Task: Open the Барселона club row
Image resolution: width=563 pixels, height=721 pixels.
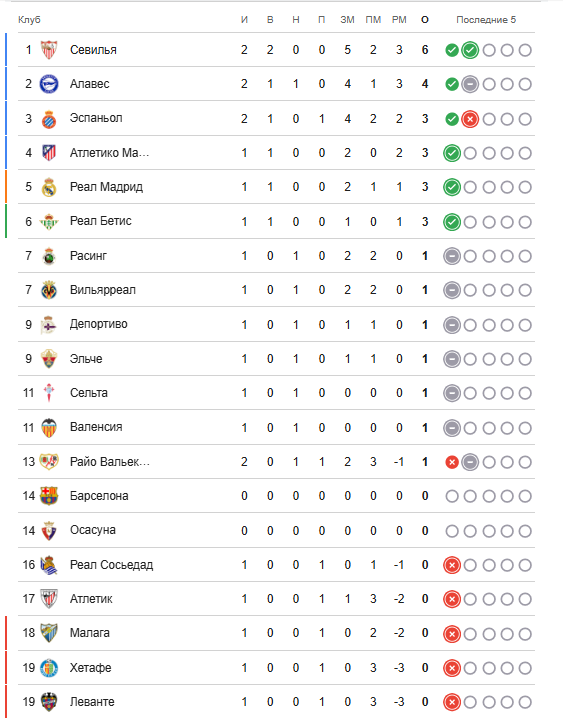Action: [276, 496]
